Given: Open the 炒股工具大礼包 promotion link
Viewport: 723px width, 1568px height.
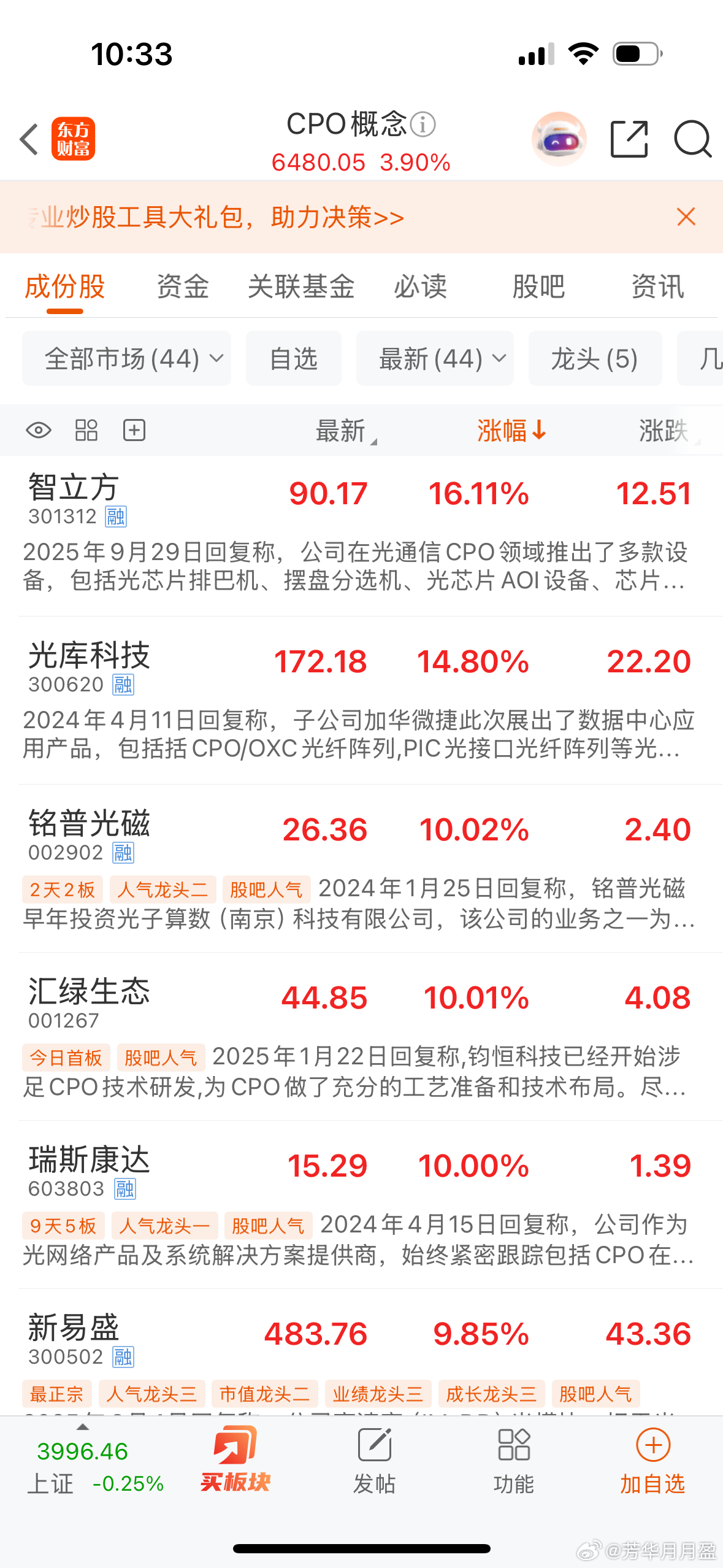Looking at the screenshot, I should click(221, 217).
